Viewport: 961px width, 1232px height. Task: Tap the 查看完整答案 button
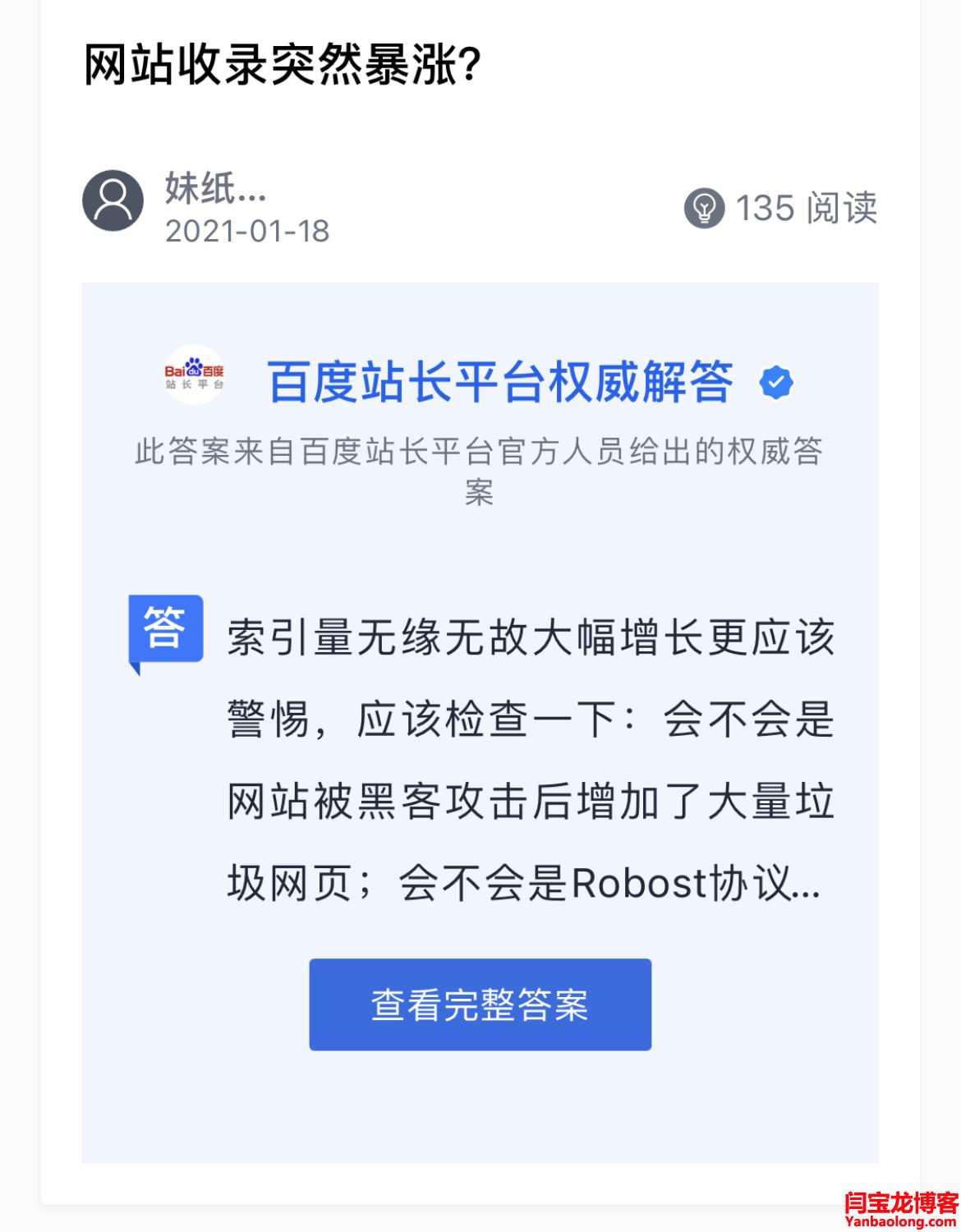480,1004
